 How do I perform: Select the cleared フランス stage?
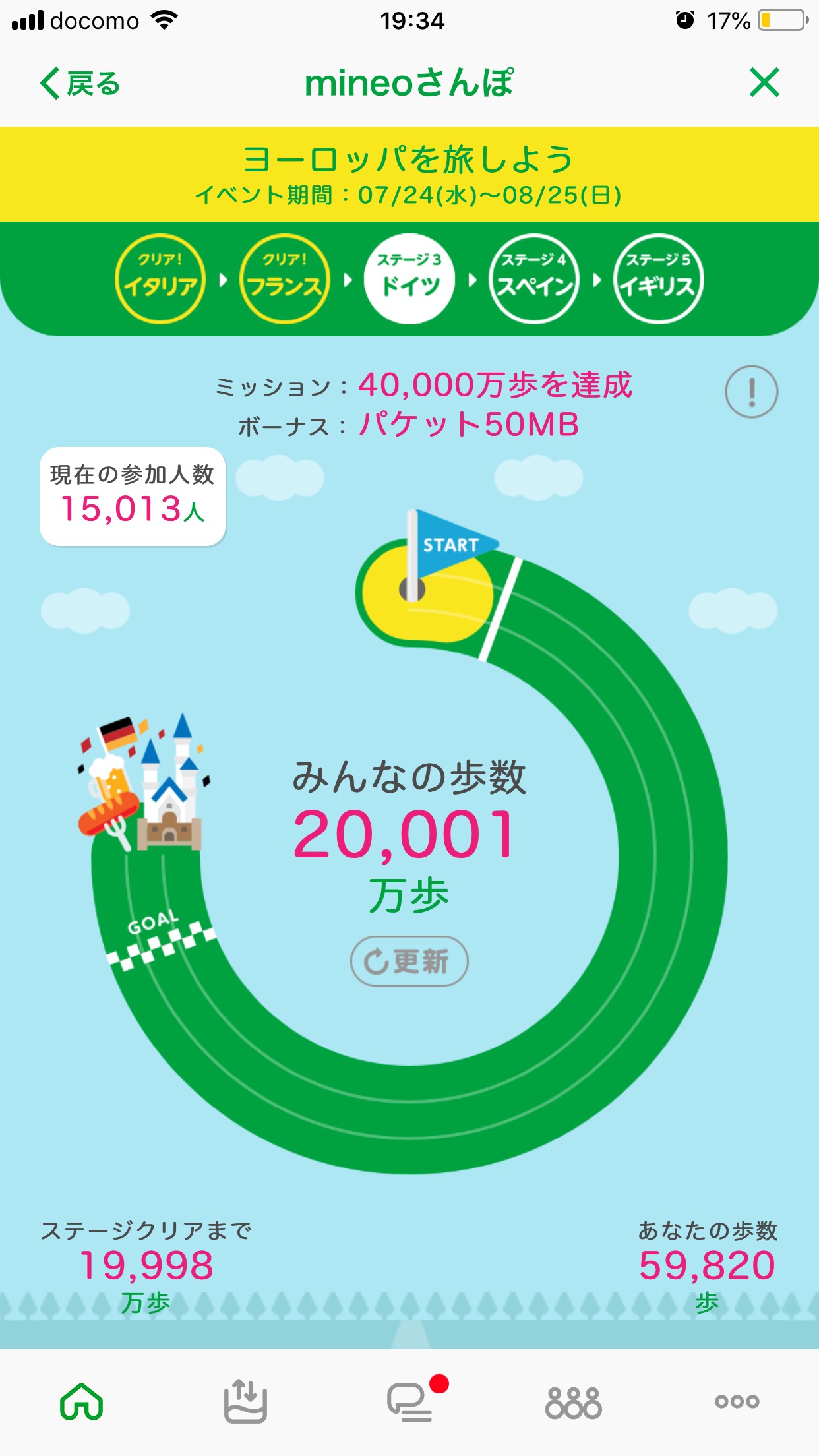pyautogui.click(x=285, y=279)
